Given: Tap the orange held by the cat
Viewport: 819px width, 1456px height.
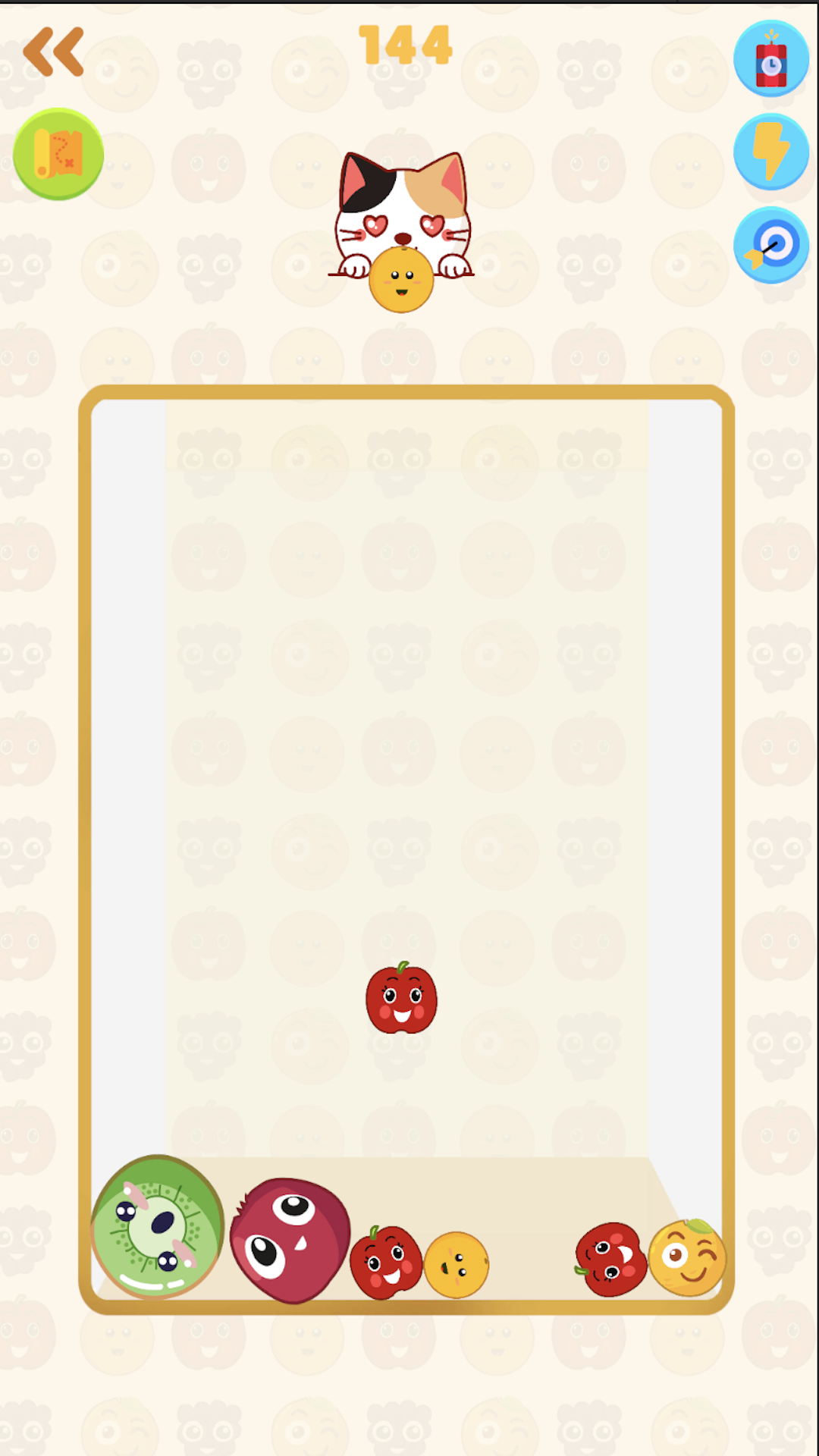Looking at the screenshot, I should tap(400, 281).
